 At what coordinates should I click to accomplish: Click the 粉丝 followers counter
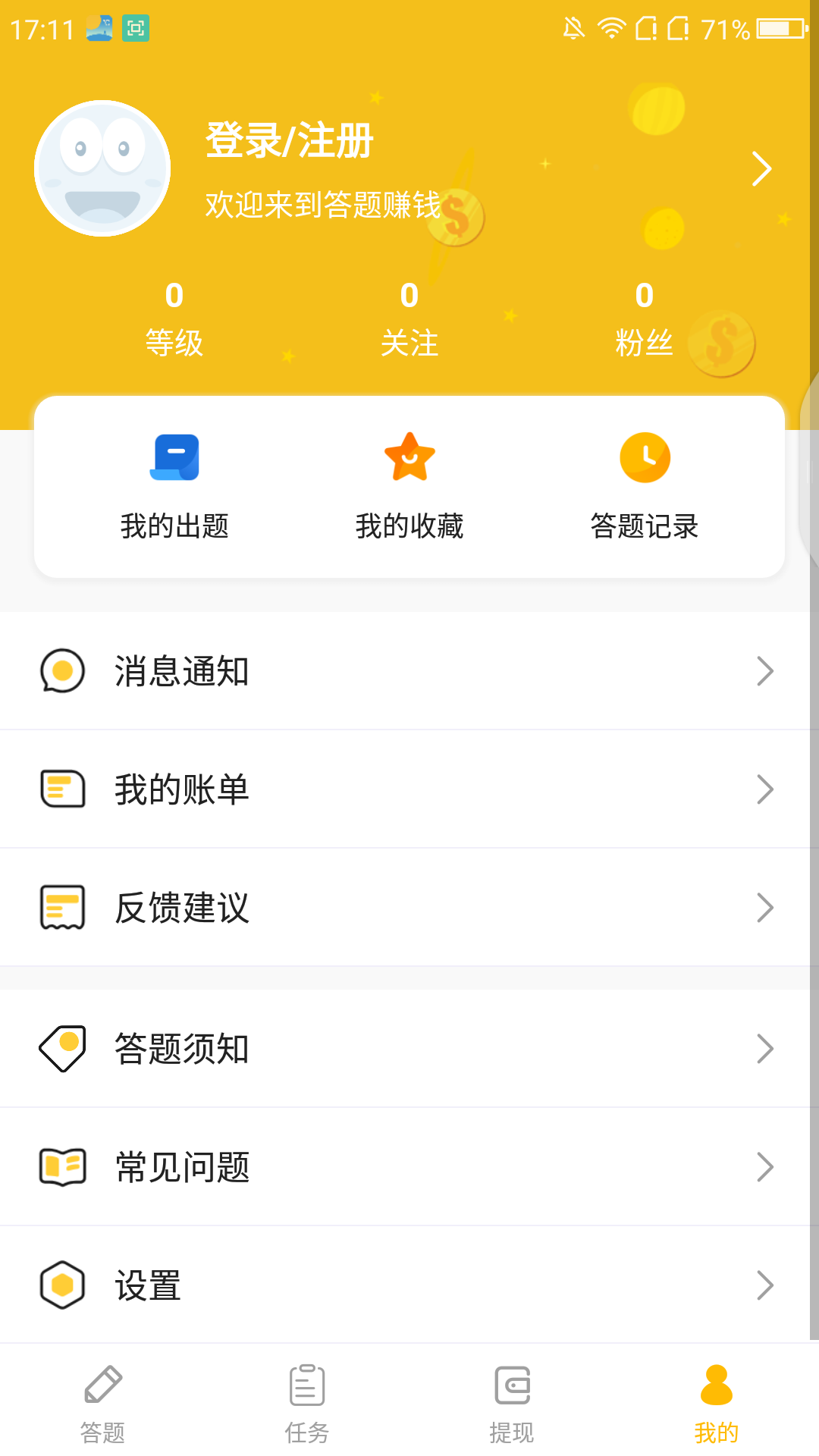click(644, 318)
